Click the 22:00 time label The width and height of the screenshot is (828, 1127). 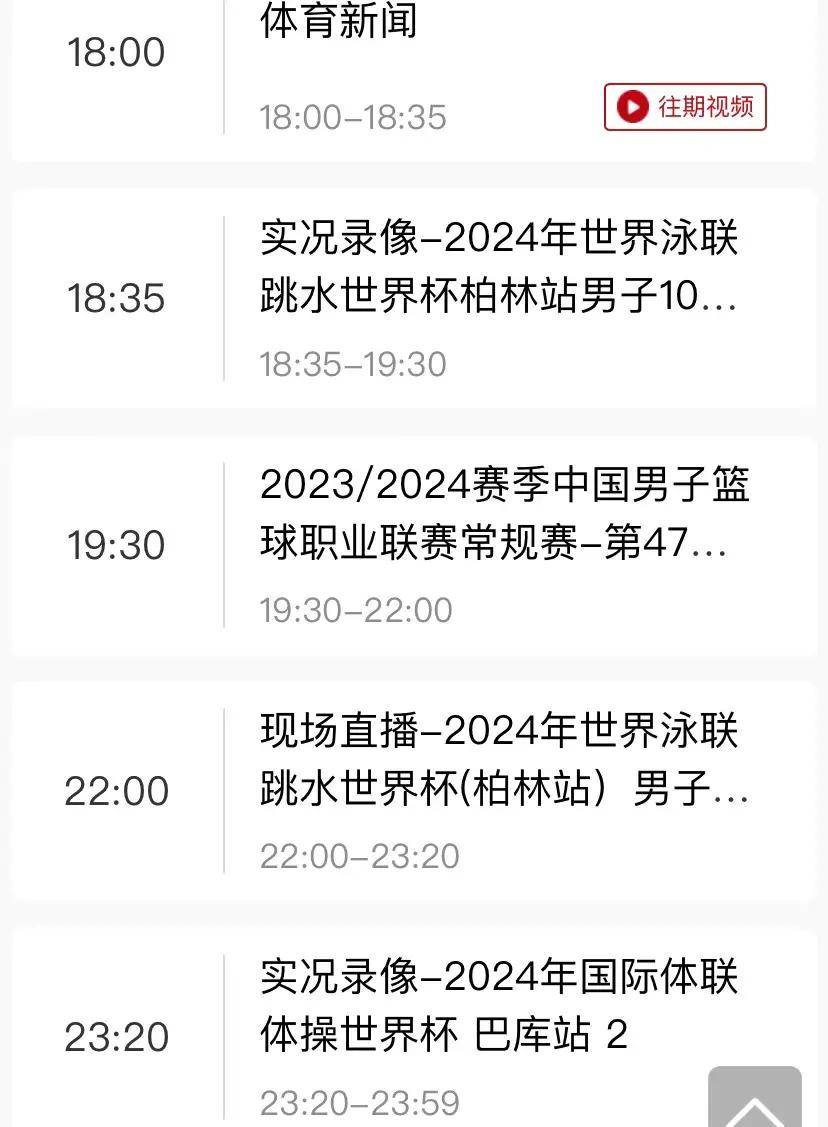click(115, 790)
